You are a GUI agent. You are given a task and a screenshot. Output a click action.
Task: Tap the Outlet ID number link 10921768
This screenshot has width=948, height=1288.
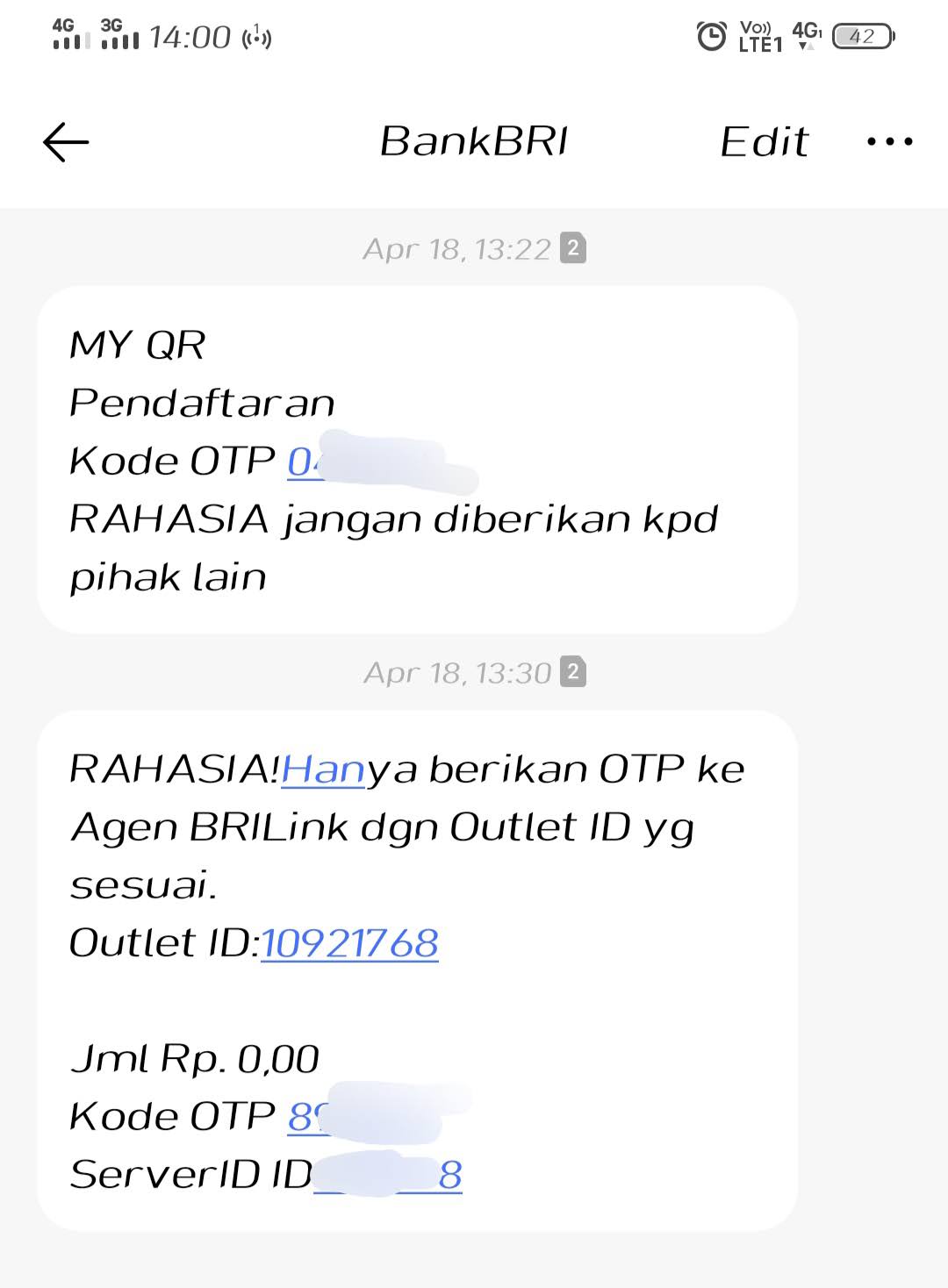[349, 944]
